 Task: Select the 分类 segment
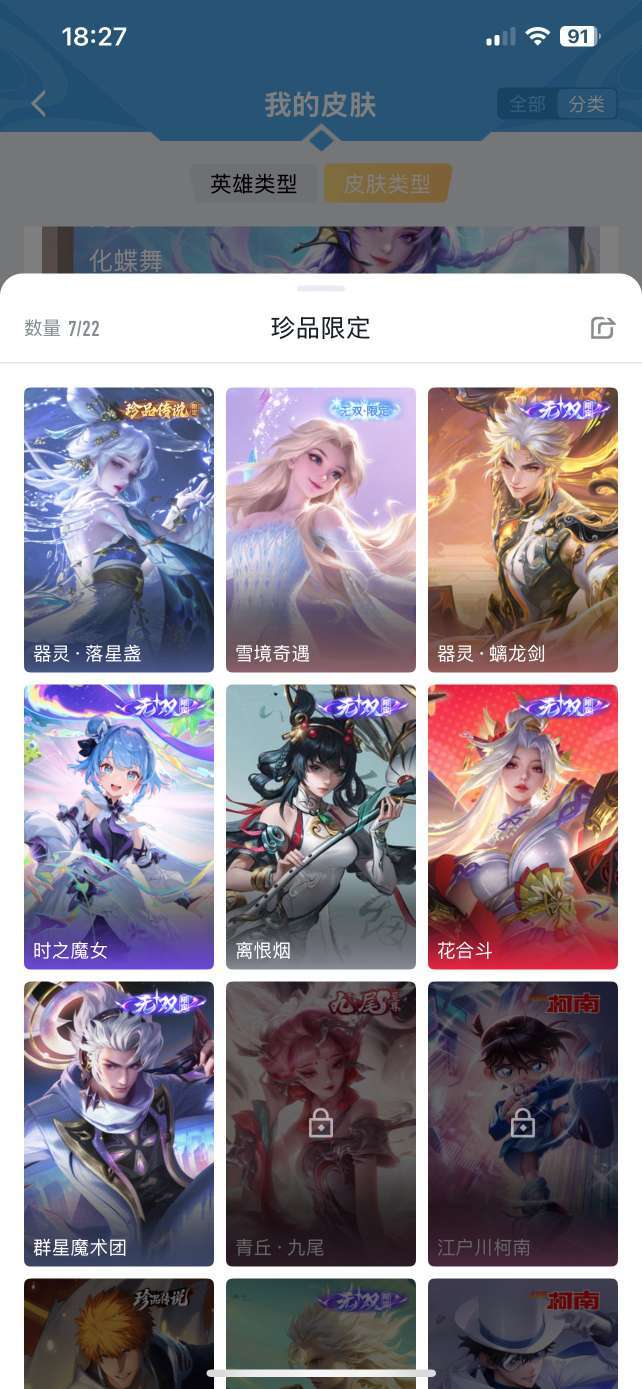[587, 104]
